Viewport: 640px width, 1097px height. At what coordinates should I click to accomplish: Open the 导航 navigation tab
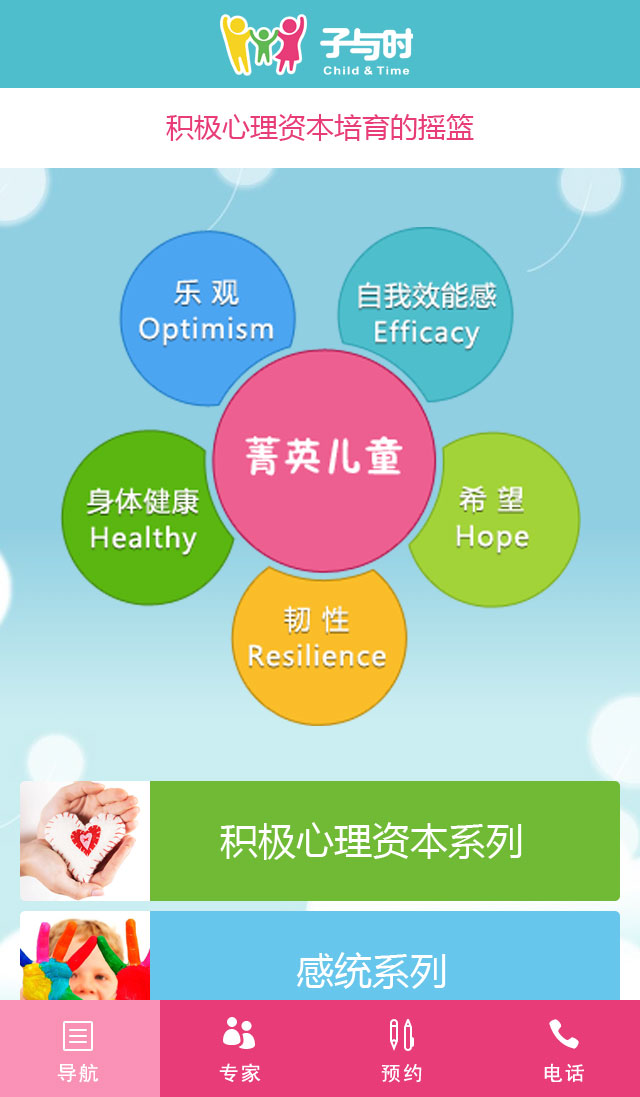coord(79,1048)
